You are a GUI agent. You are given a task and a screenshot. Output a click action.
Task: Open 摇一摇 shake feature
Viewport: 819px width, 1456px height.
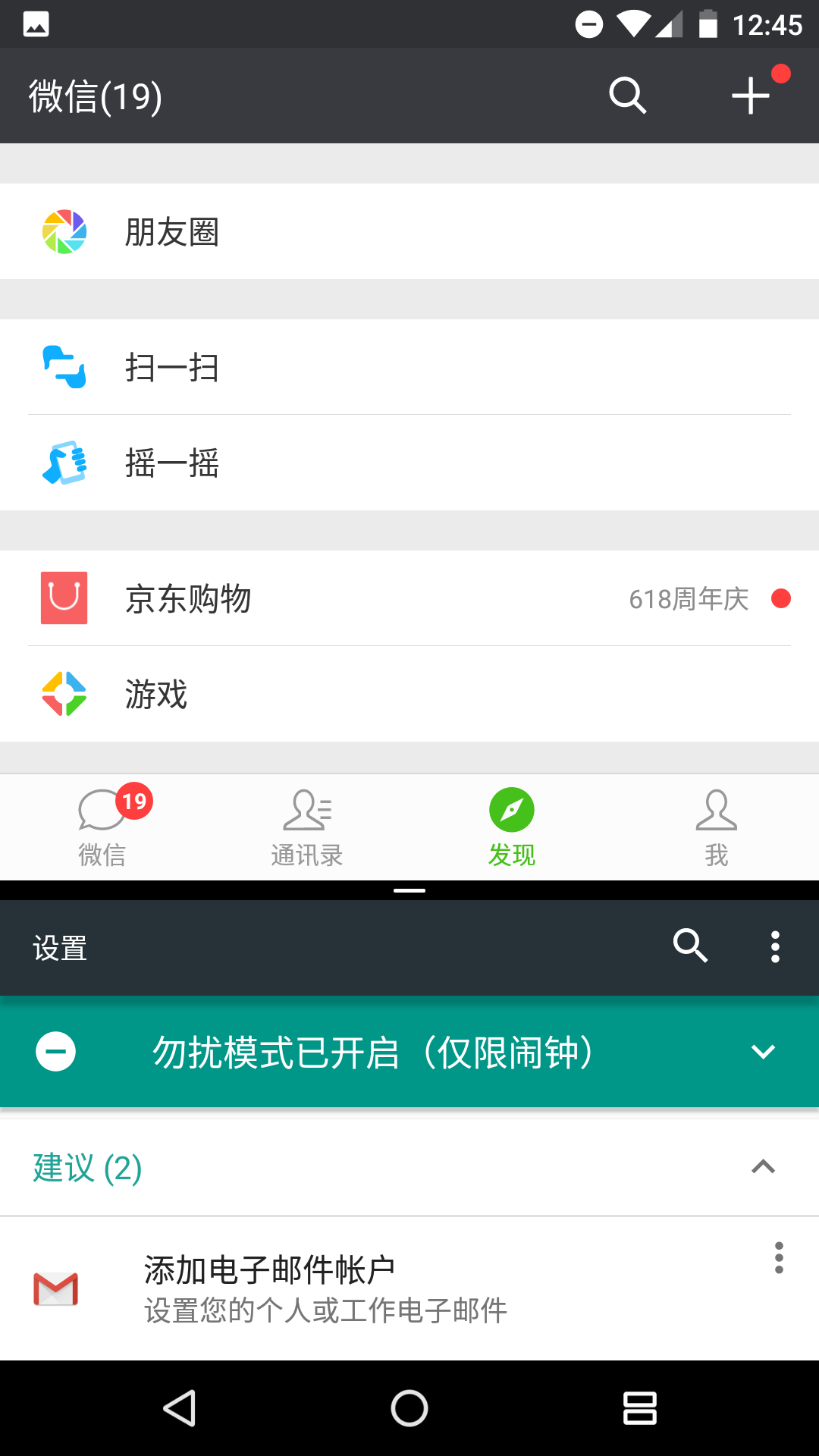point(409,463)
